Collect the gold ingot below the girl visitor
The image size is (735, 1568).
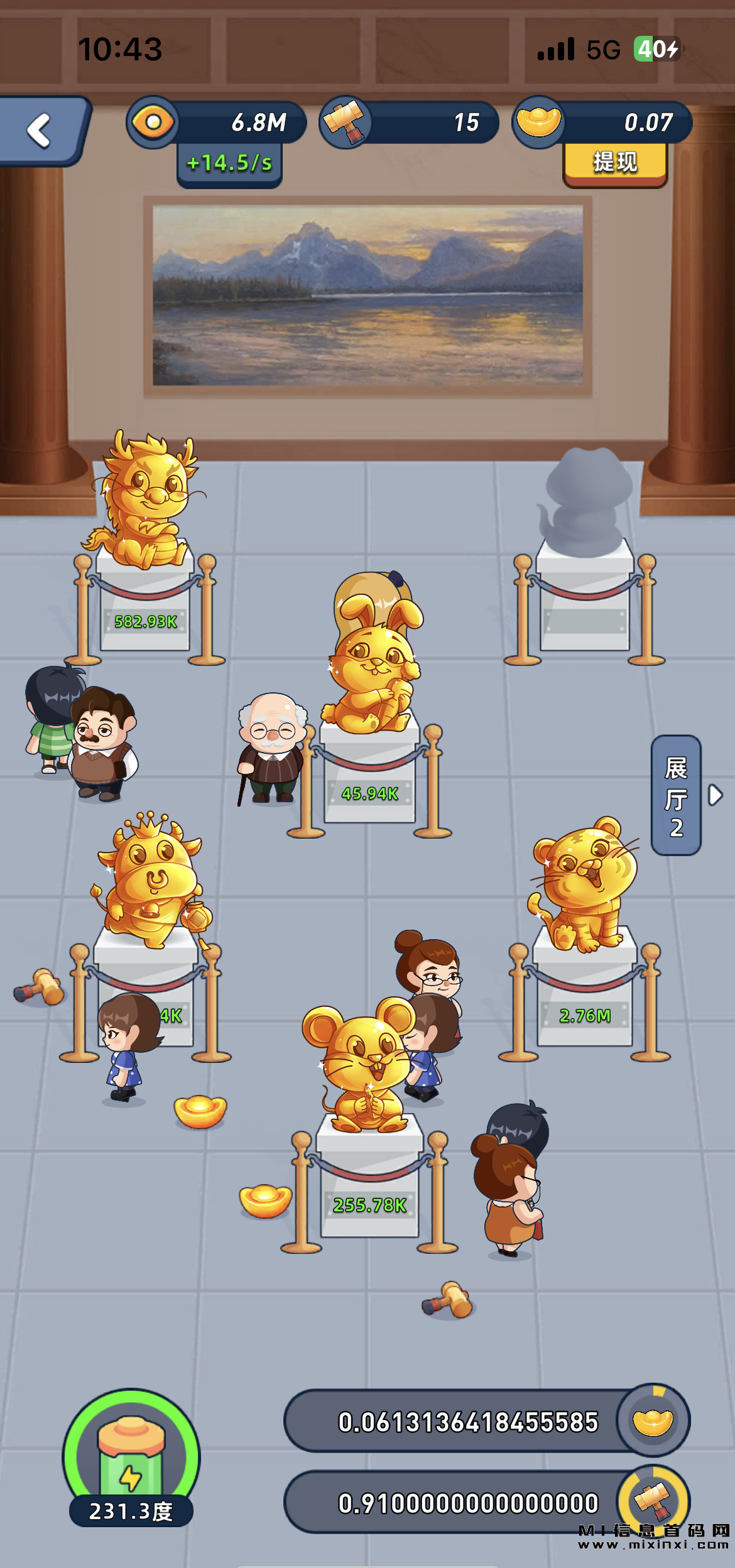click(200, 1112)
